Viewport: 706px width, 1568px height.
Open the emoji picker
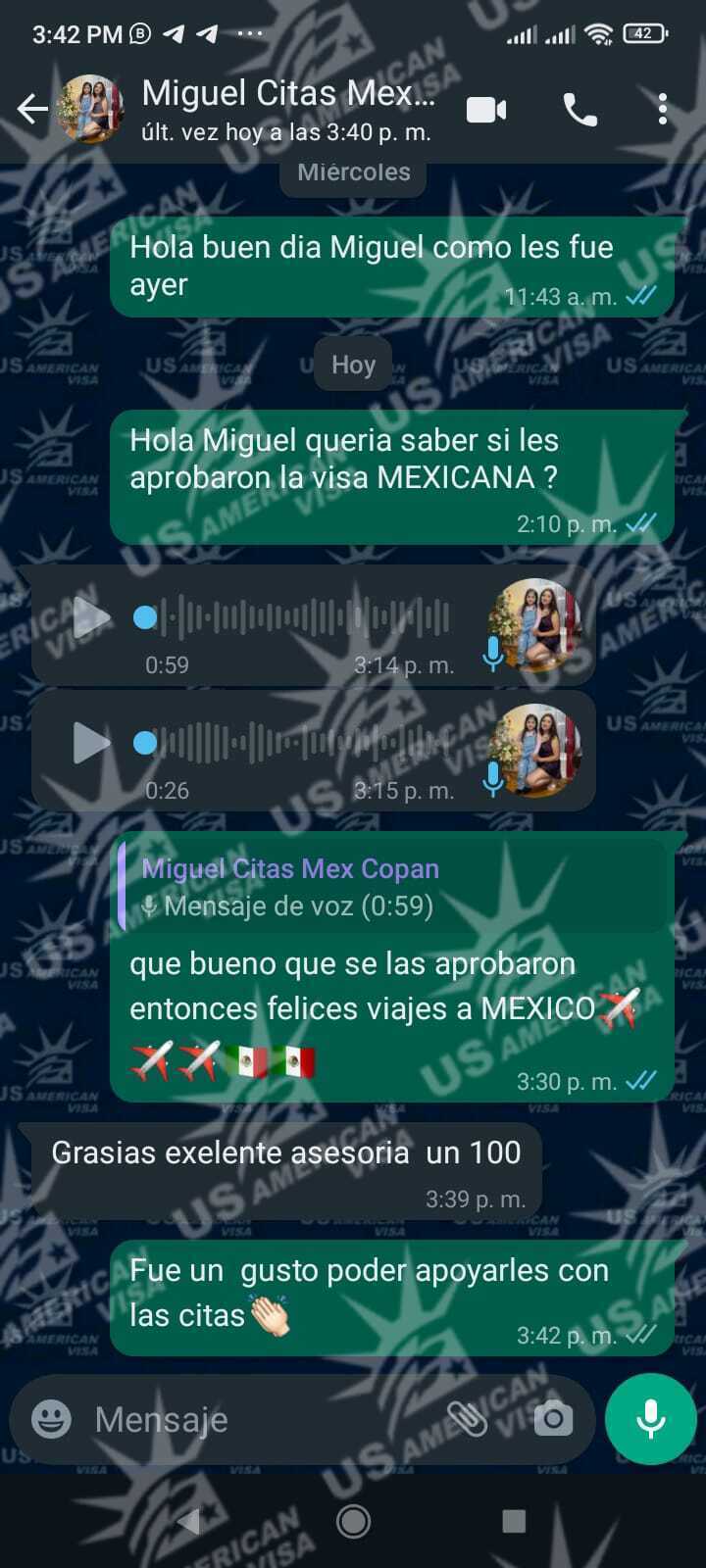[x=51, y=1418]
